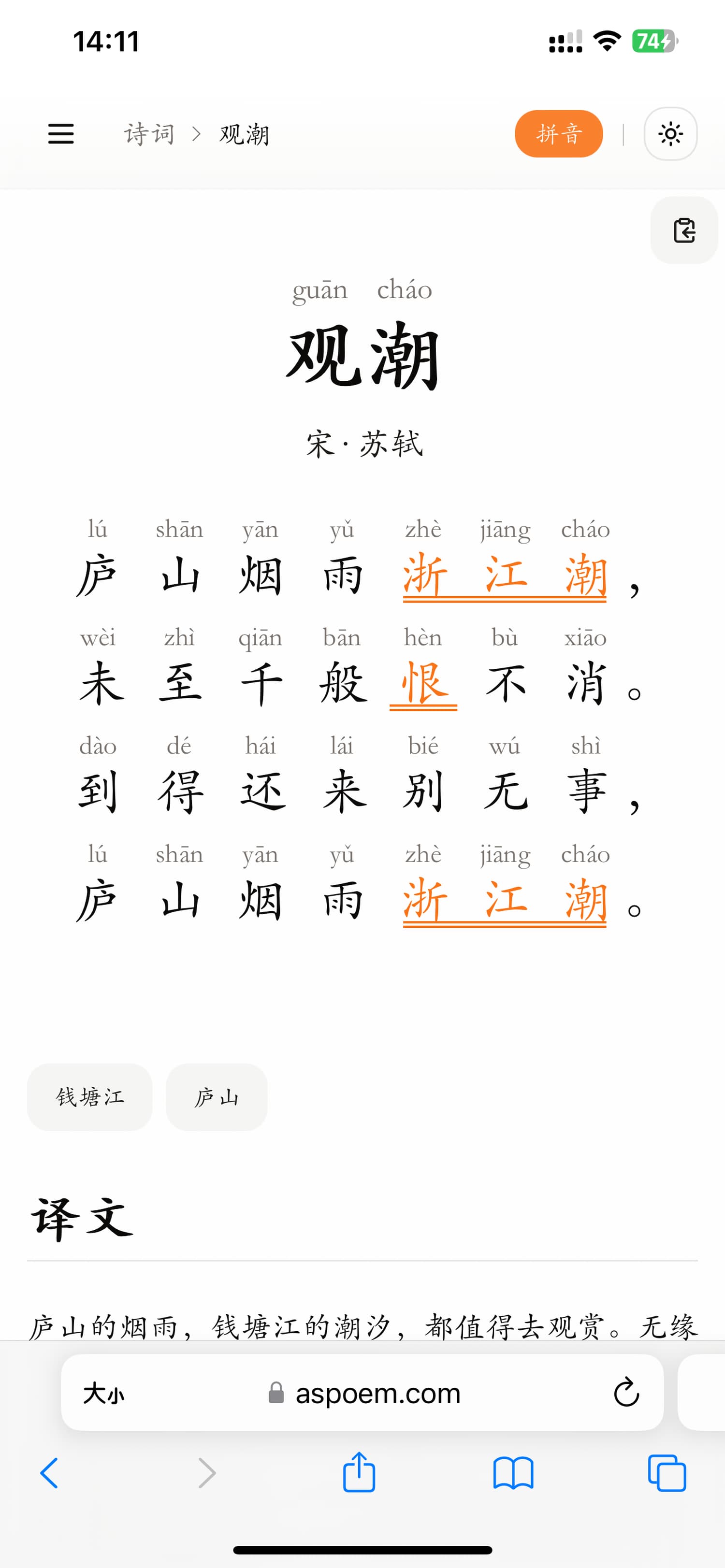The height and width of the screenshot is (1568, 725).
Task: Toggle the 拼音 pinyin button
Action: click(558, 134)
